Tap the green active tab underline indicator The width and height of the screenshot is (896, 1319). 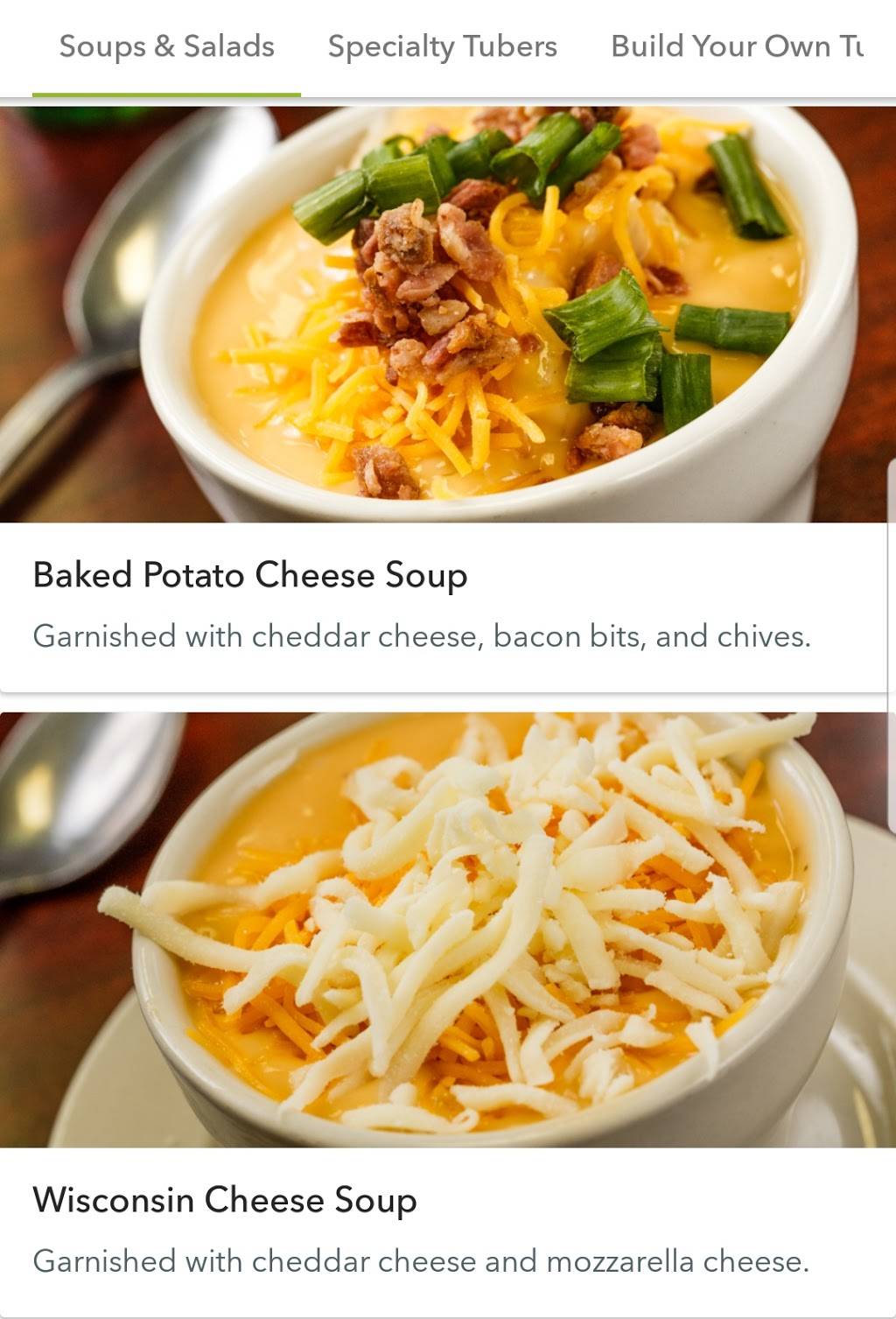[166, 92]
